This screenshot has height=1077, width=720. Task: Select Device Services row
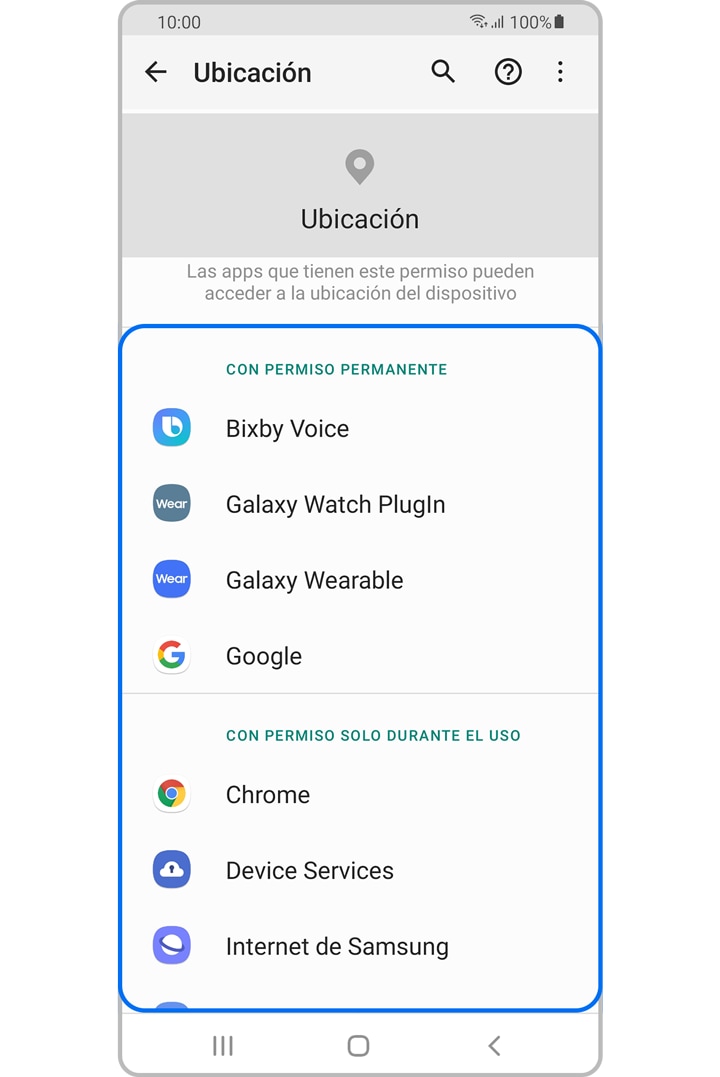(x=309, y=871)
